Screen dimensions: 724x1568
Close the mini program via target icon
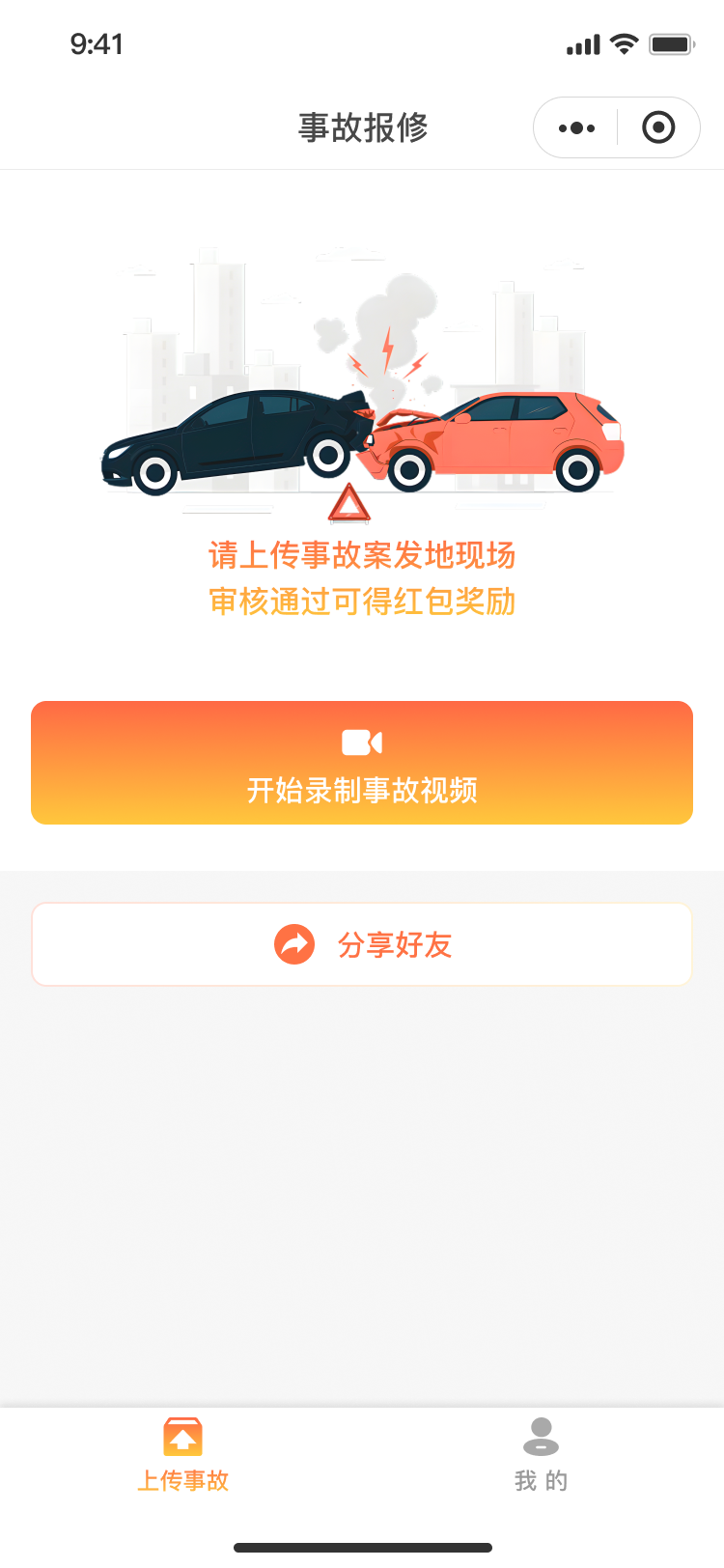[658, 127]
